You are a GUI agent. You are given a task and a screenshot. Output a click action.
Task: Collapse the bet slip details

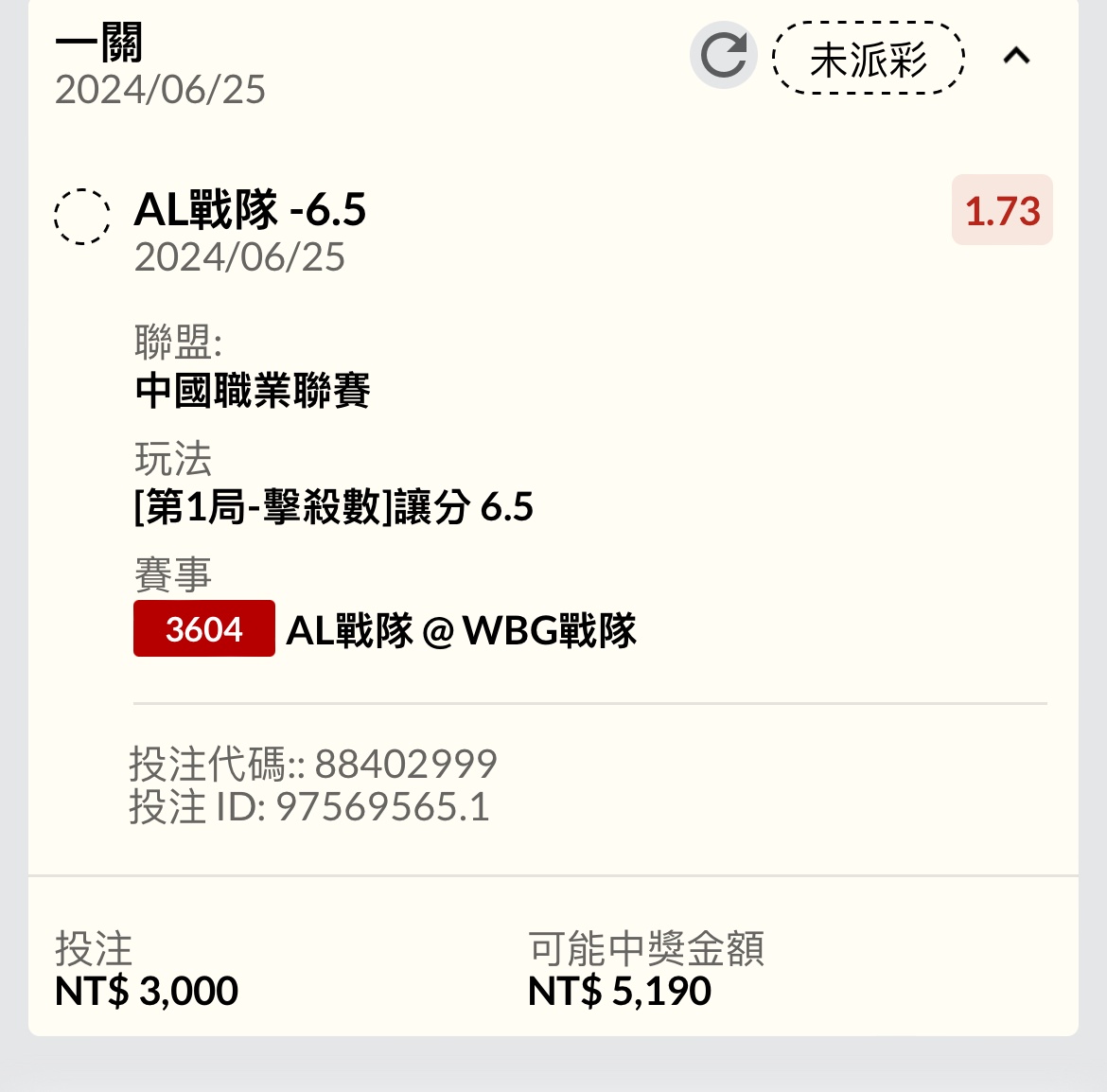tap(1016, 57)
